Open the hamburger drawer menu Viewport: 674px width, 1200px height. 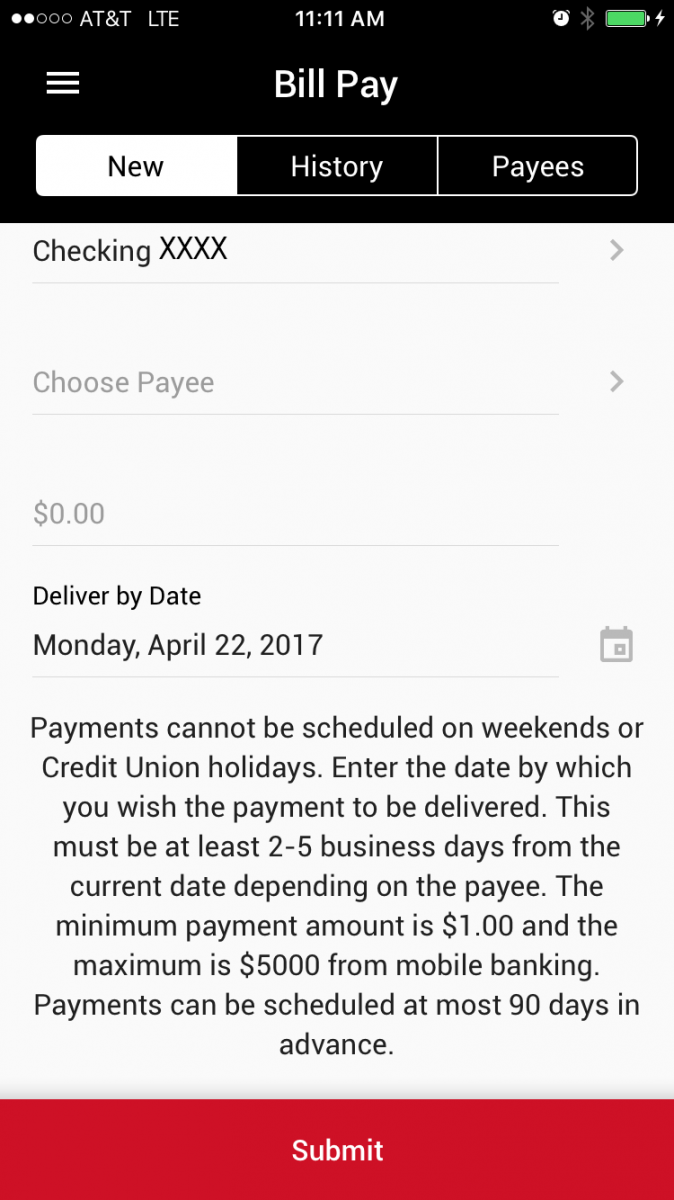63,84
